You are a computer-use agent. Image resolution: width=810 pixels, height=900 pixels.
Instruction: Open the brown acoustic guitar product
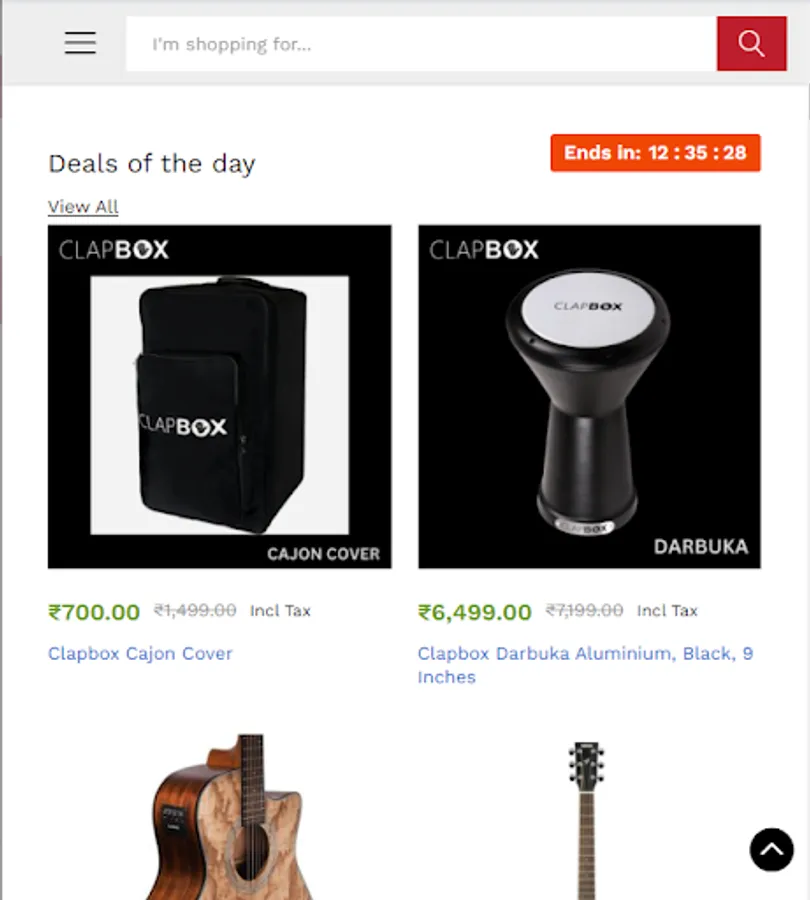pyautogui.click(x=230, y=820)
